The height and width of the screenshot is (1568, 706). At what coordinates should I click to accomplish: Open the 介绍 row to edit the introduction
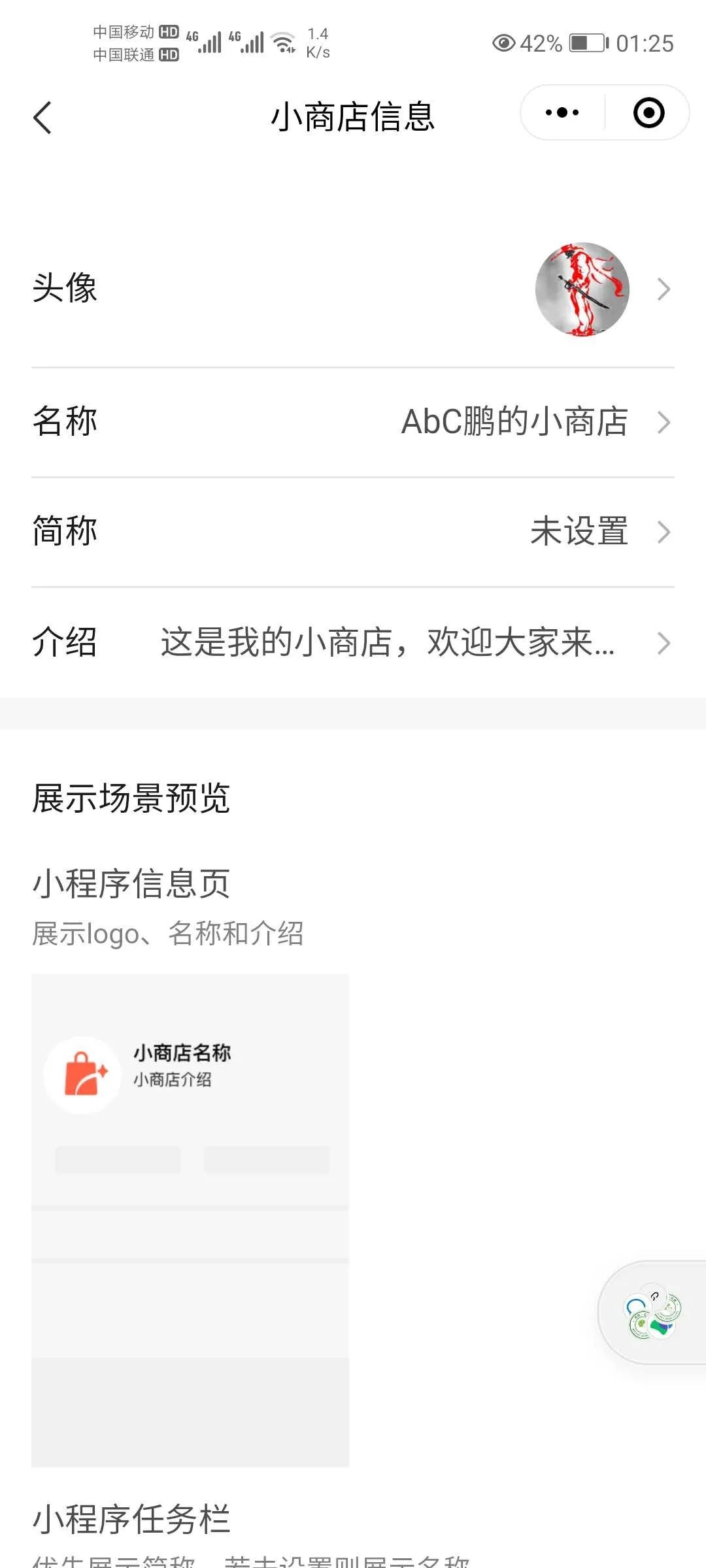click(353, 643)
